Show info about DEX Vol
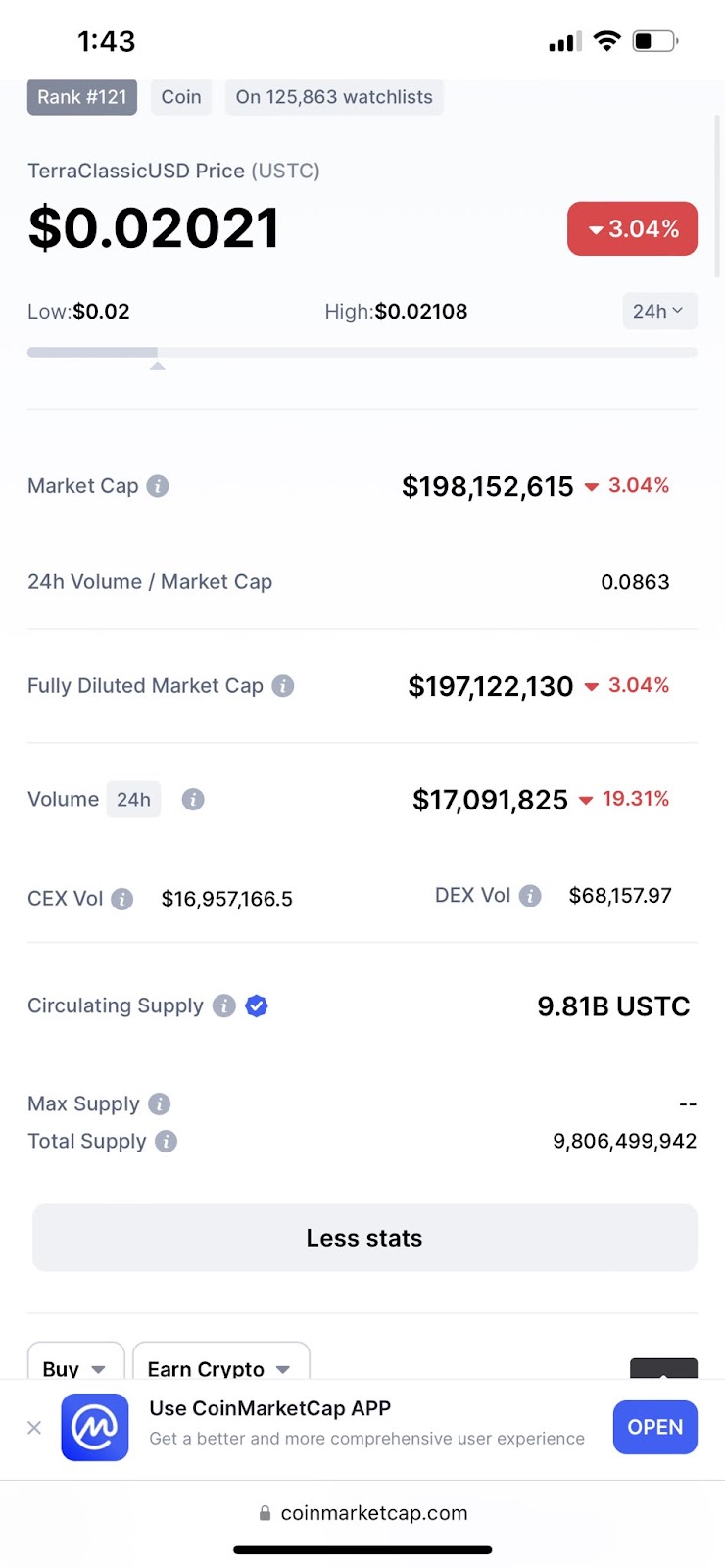Viewport: 725px width, 1568px height. (530, 896)
